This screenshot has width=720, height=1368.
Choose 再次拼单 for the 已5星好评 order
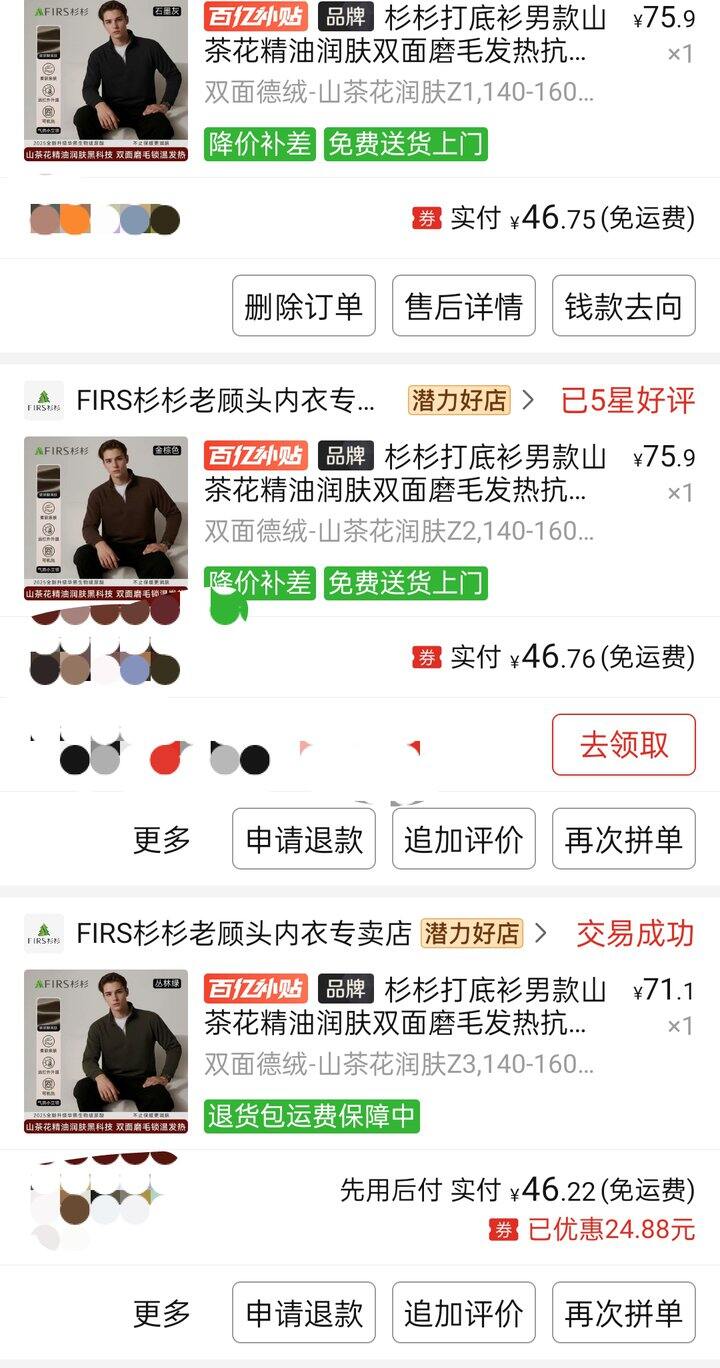[623, 840]
